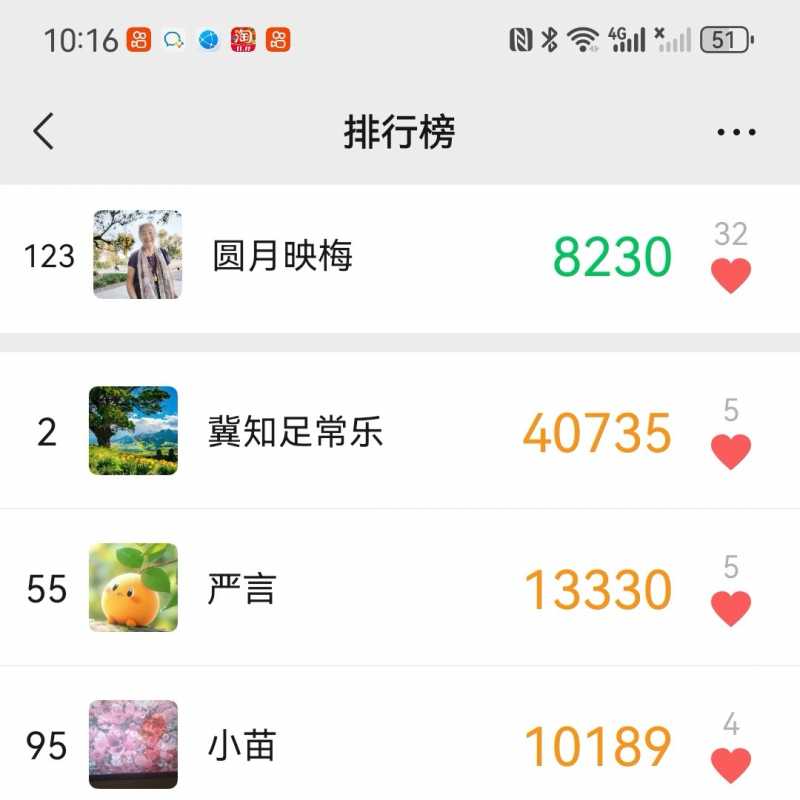Go back from the 排行榜 page
Screen dimensions: 800x800
point(43,131)
